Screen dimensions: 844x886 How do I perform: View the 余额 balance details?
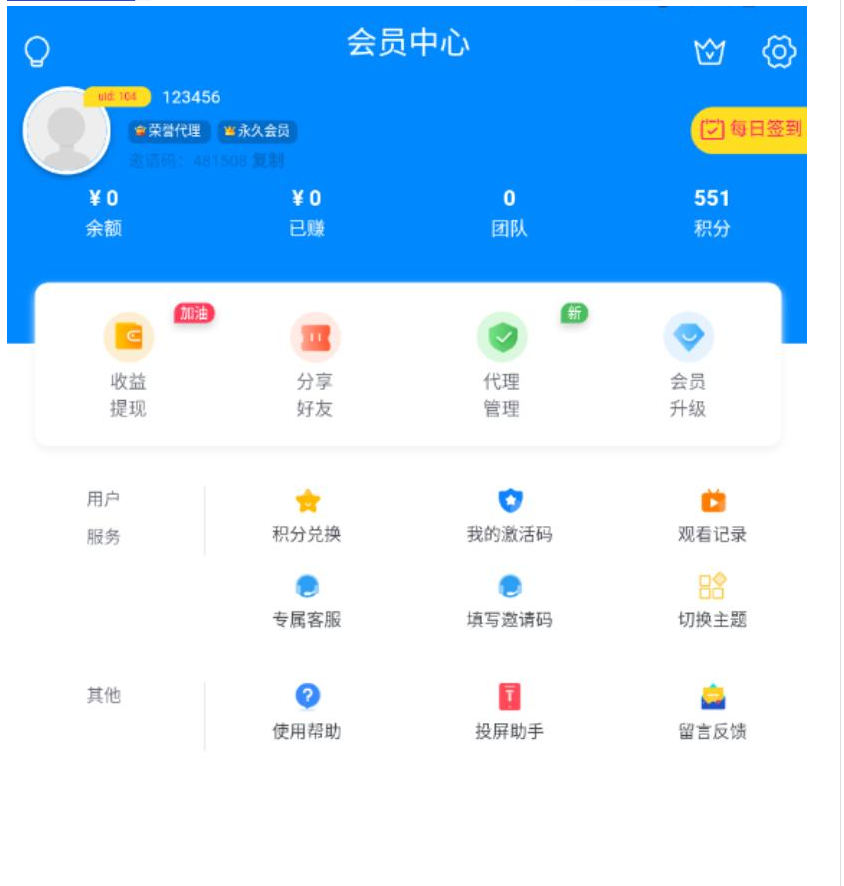[x=103, y=213]
